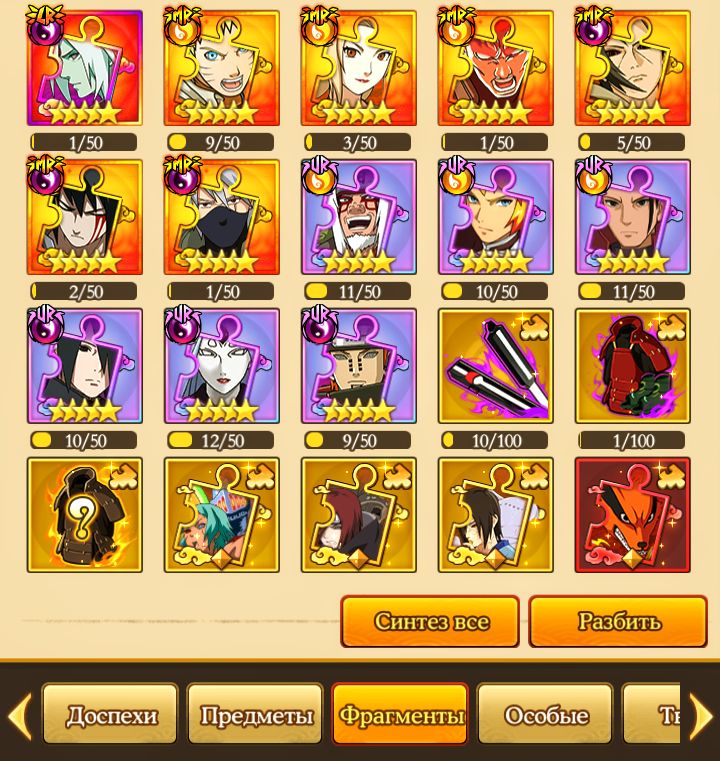Select the nine-tailed fox fragment on red tile
This screenshot has height=761, width=720.
coord(632,515)
